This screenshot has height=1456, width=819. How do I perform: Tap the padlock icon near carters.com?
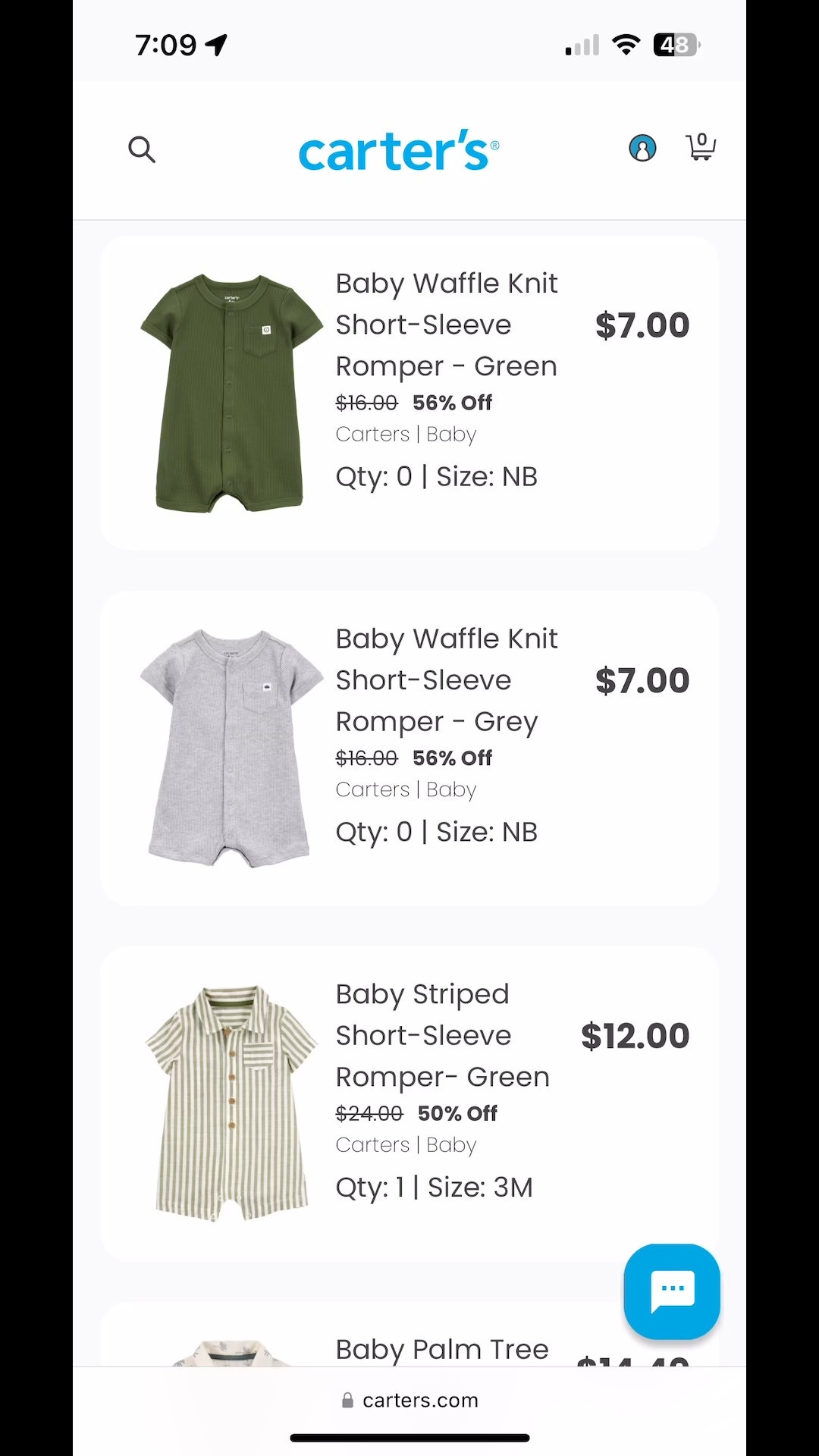pyautogui.click(x=348, y=1400)
